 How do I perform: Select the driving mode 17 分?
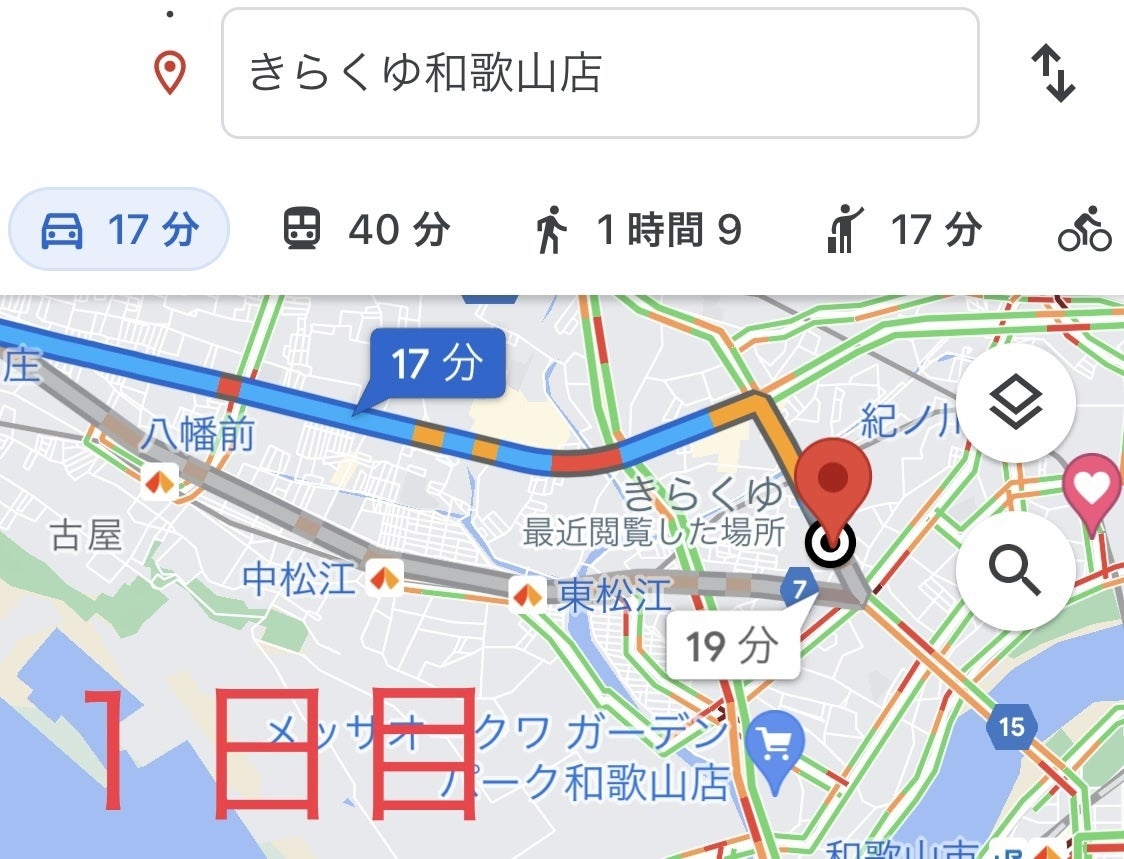coord(119,230)
